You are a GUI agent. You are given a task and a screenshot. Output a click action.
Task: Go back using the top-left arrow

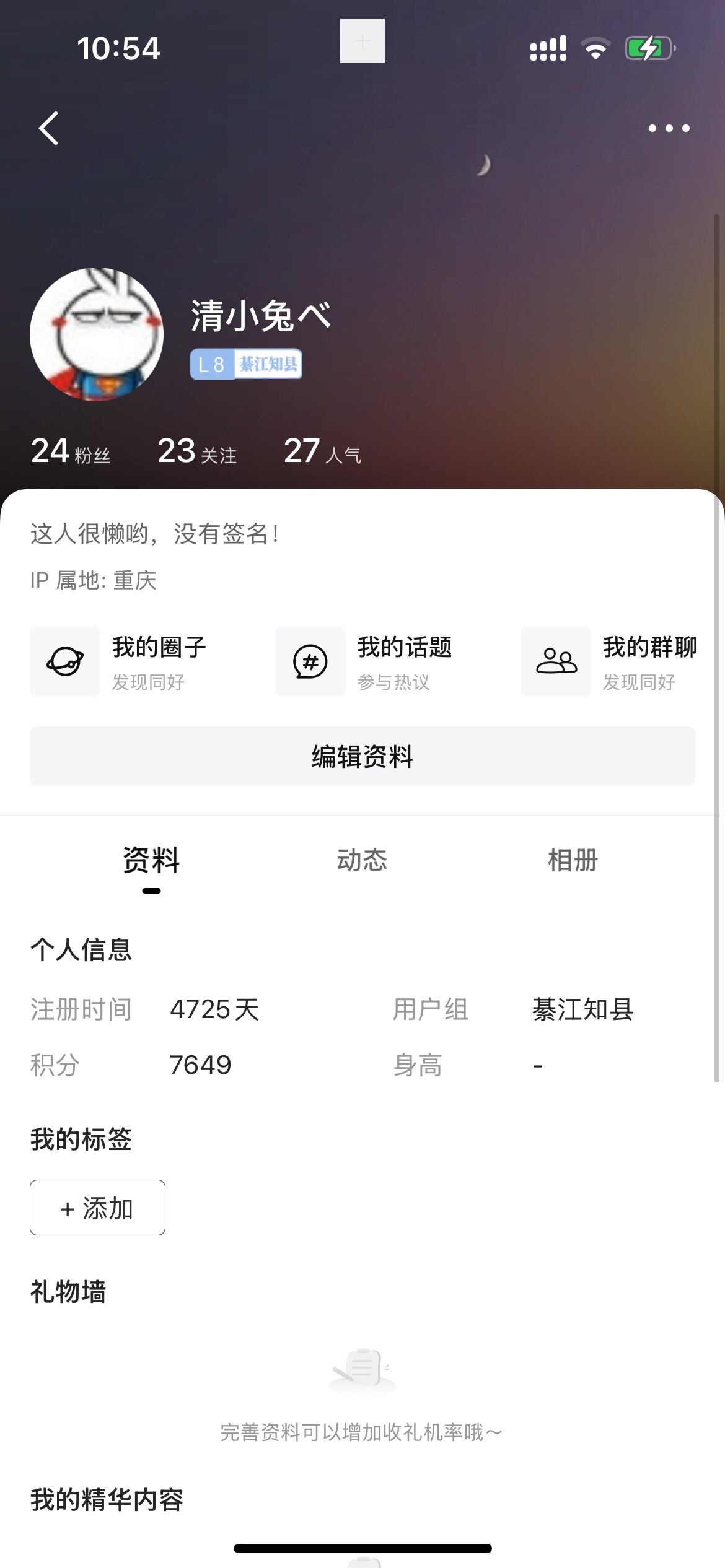pyautogui.click(x=48, y=128)
